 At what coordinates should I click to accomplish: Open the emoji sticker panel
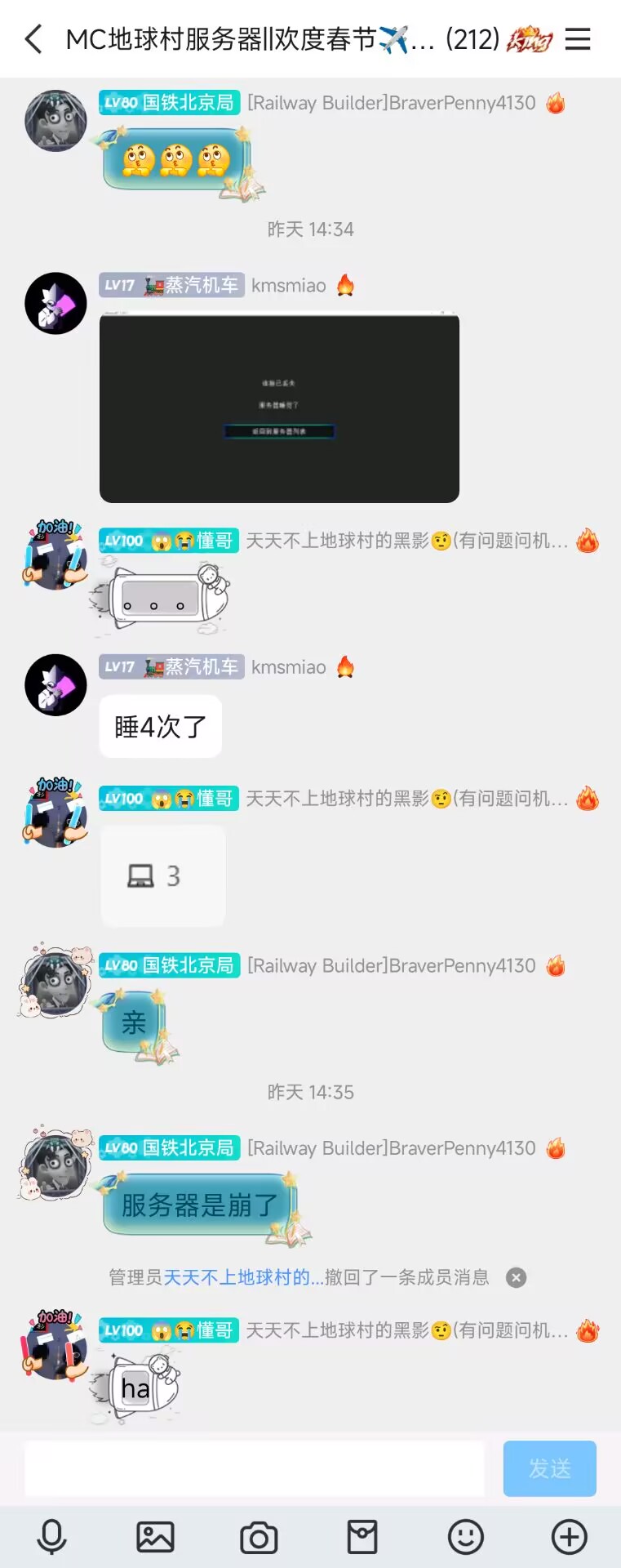tap(466, 1538)
